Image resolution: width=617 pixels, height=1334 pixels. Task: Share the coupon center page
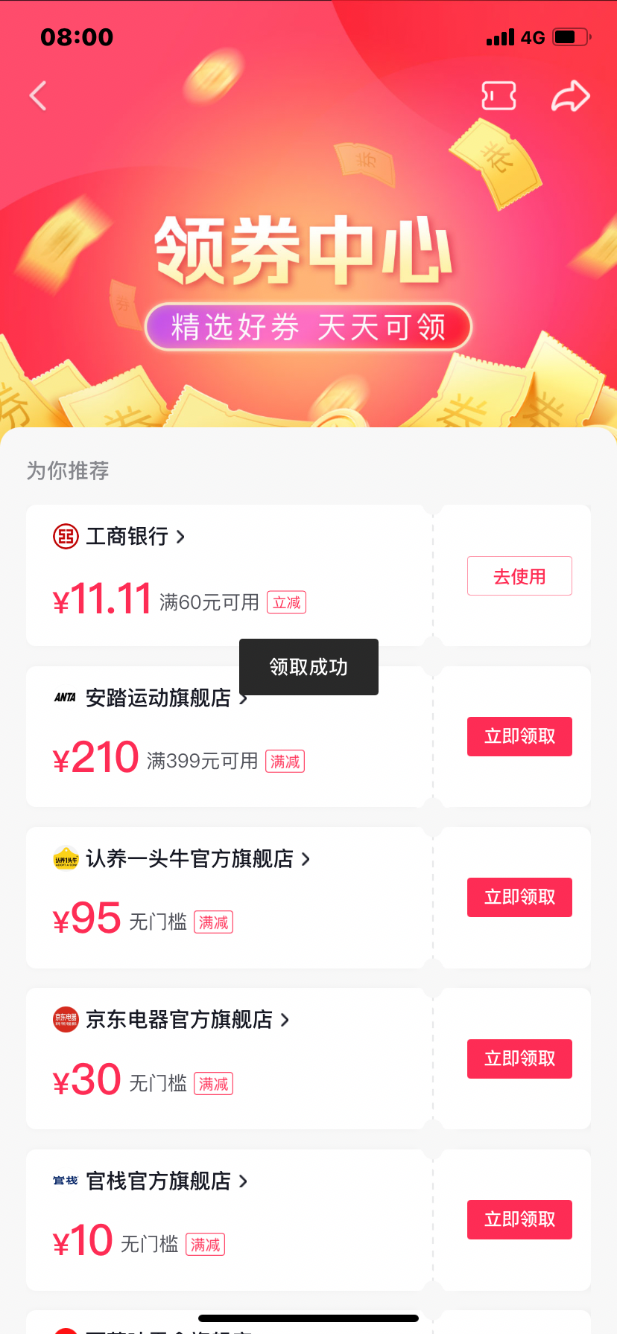pyautogui.click(x=571, y=96)
